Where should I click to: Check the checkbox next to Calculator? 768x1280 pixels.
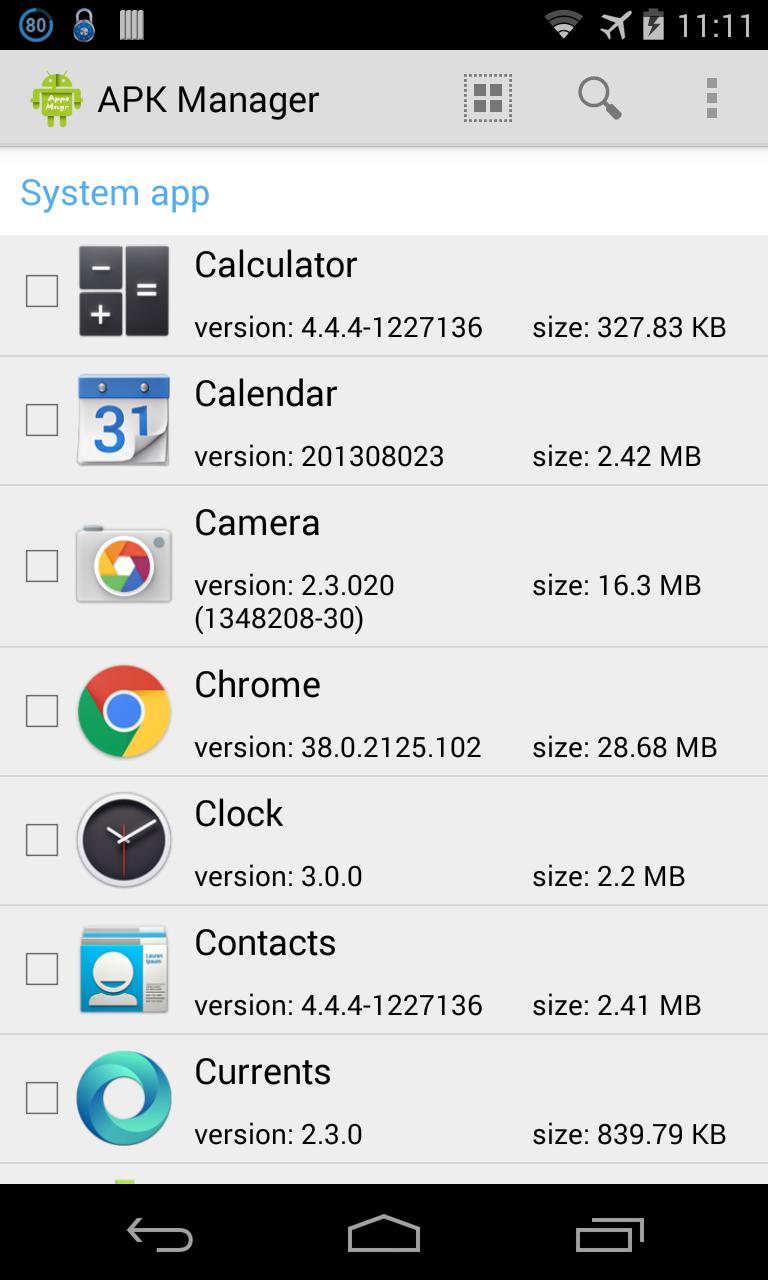point(41,291)
